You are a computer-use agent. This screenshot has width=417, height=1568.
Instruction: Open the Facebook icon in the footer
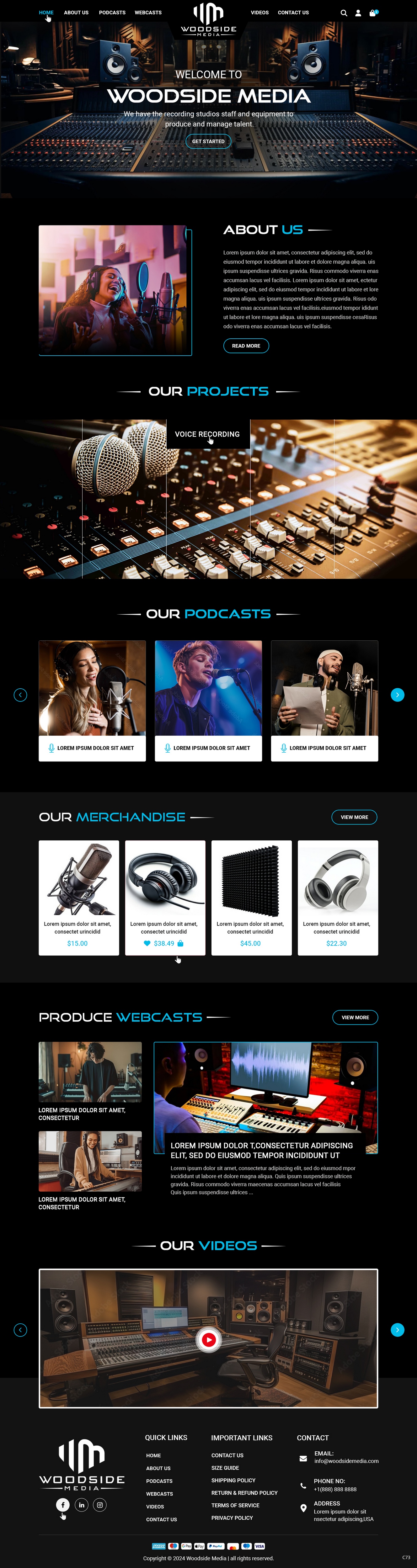63,1505
